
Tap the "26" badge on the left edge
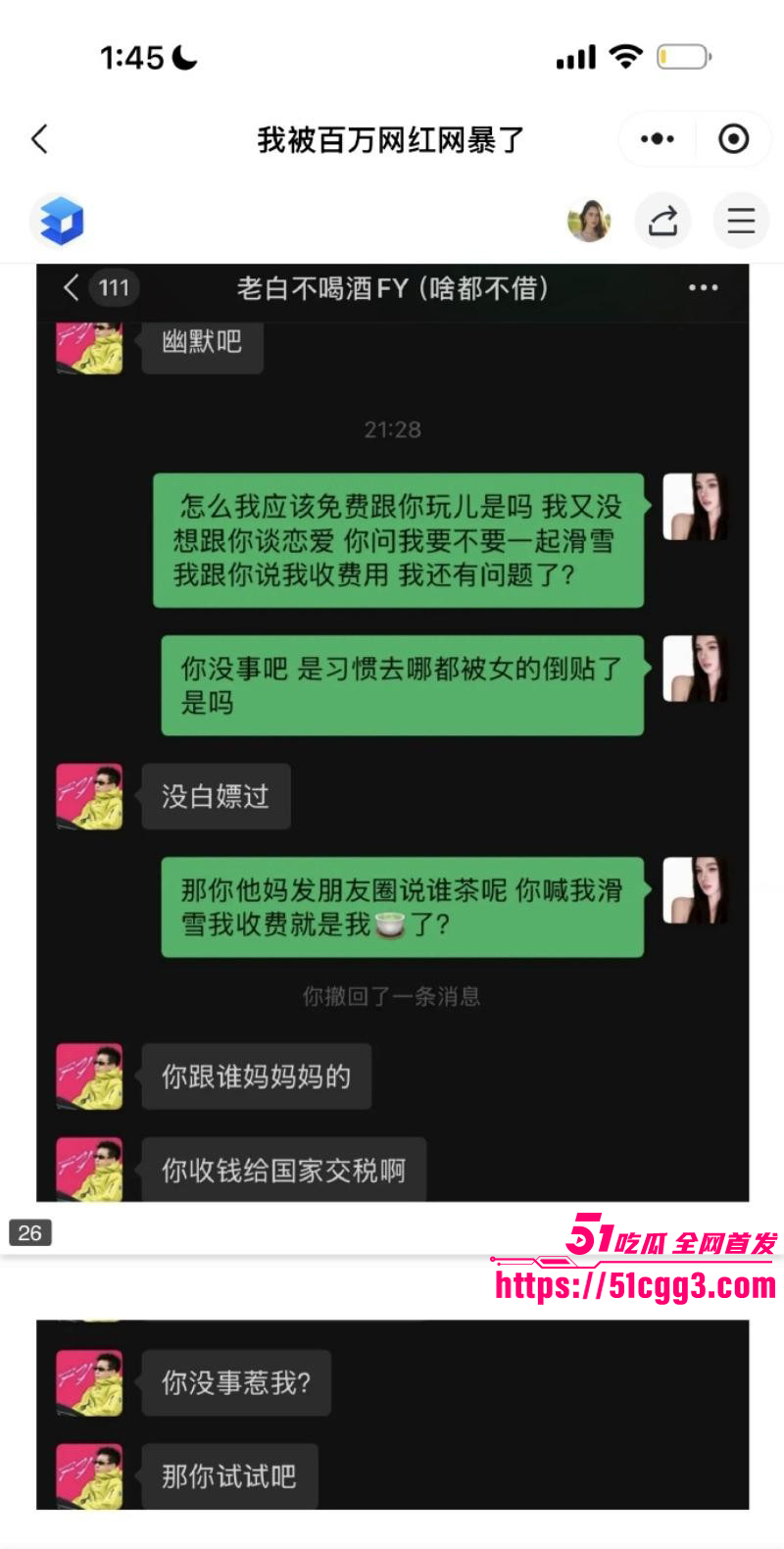coord(30,1233)
